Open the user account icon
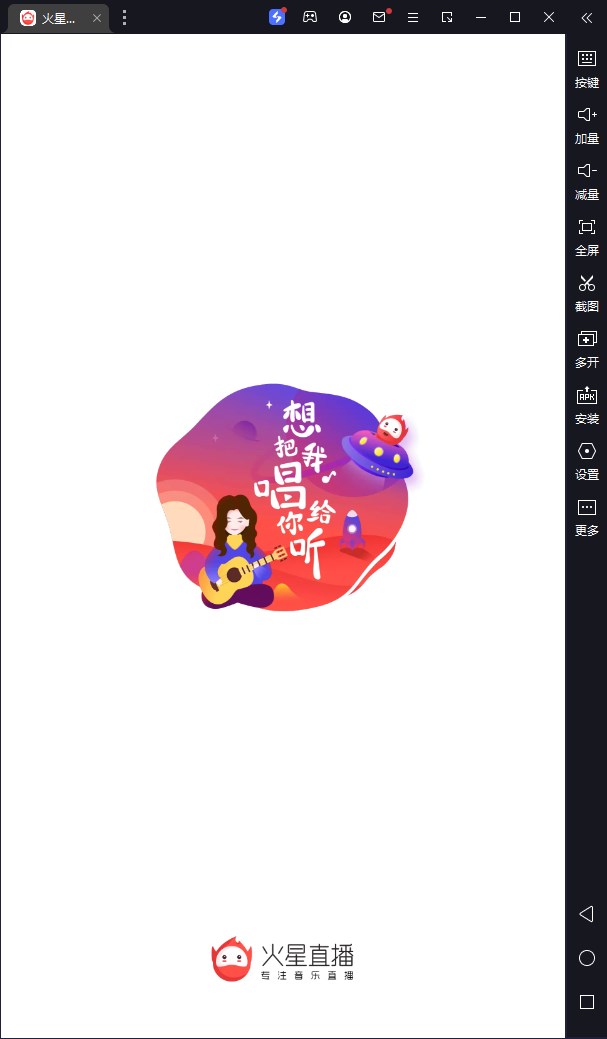 345,17
